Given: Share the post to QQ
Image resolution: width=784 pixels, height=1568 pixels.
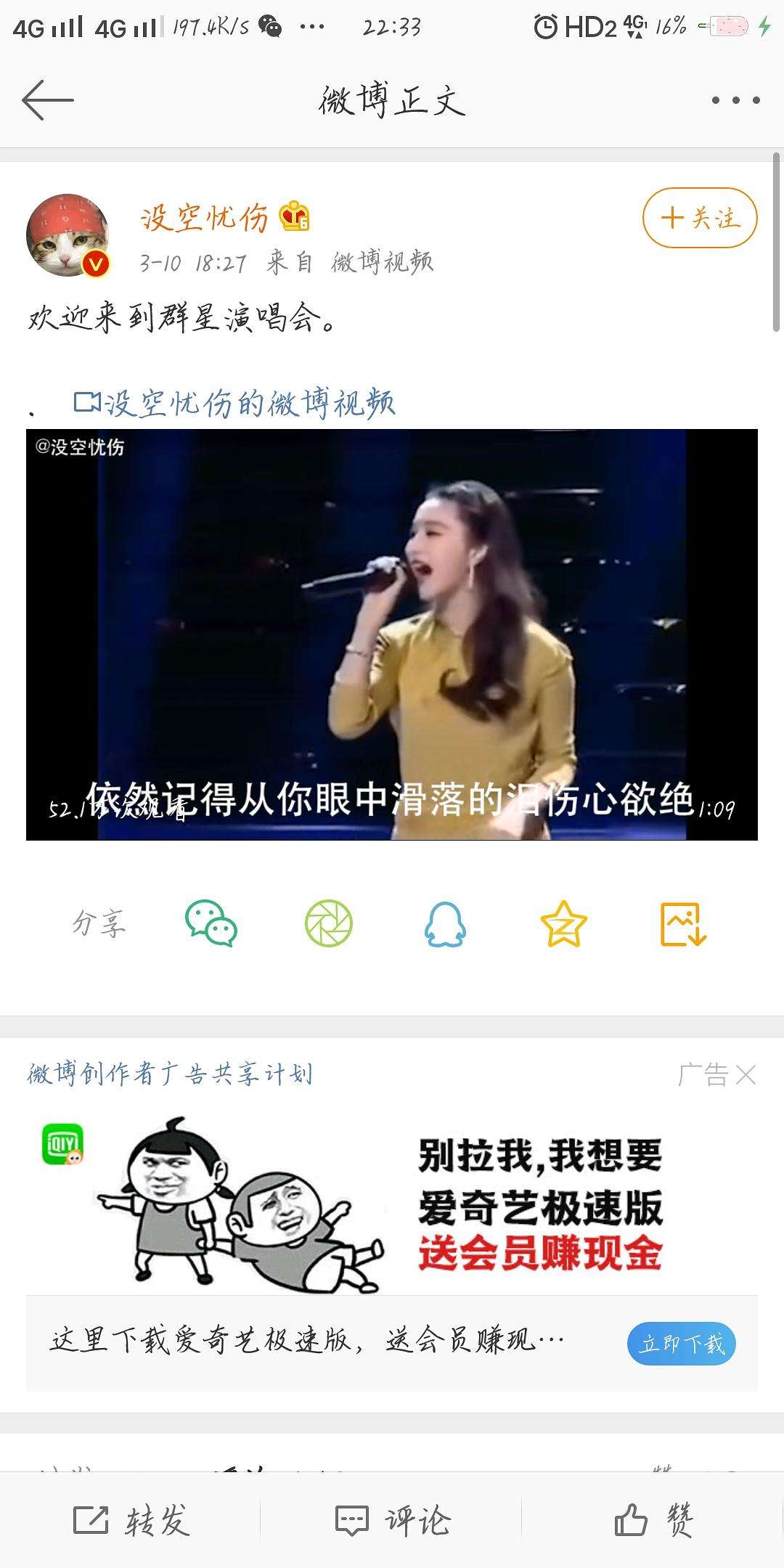Looking at the screenshot, I should pyautogui.click(x=446, y=923).
